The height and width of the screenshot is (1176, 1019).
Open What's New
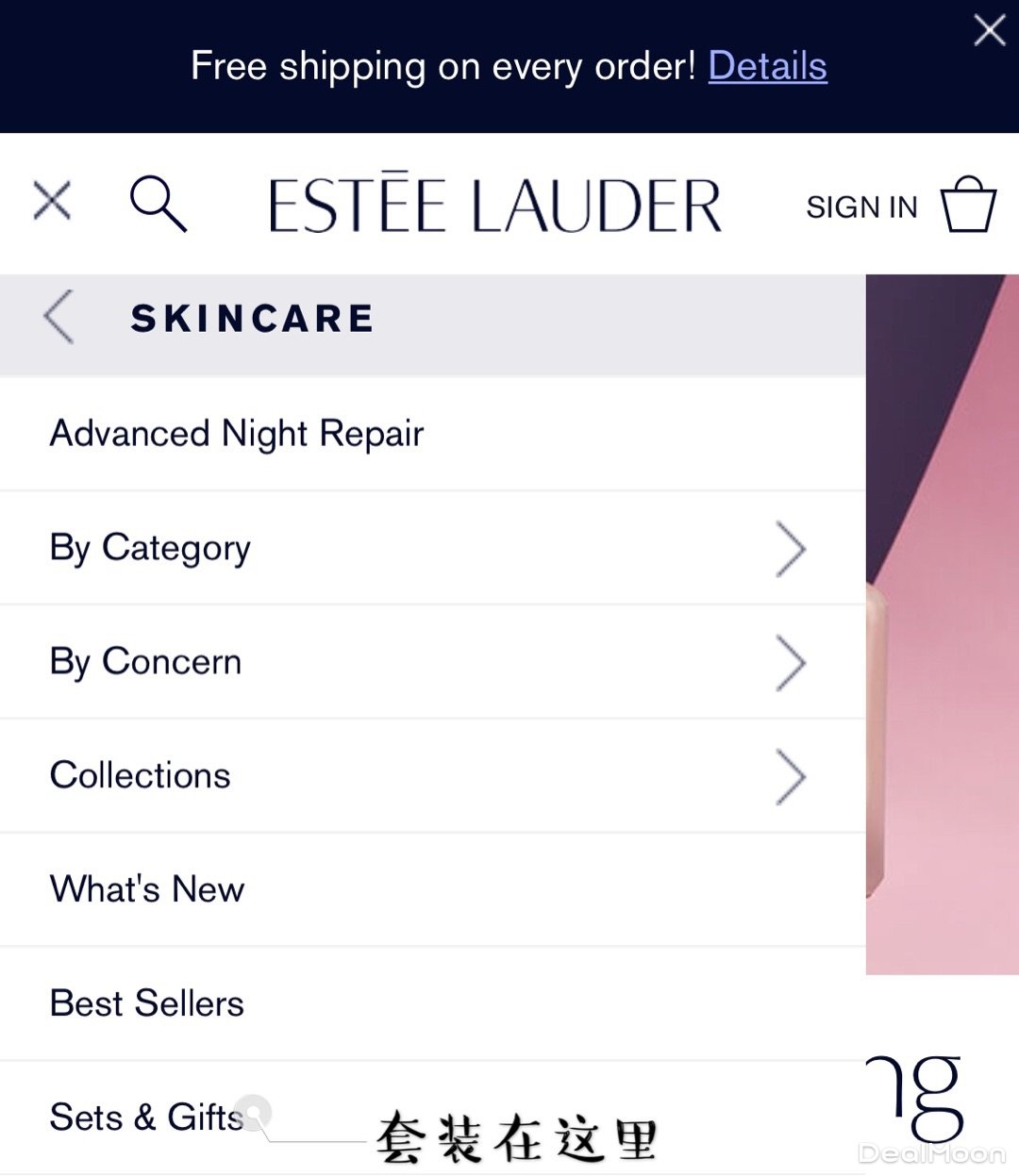(x=147, y=889)
